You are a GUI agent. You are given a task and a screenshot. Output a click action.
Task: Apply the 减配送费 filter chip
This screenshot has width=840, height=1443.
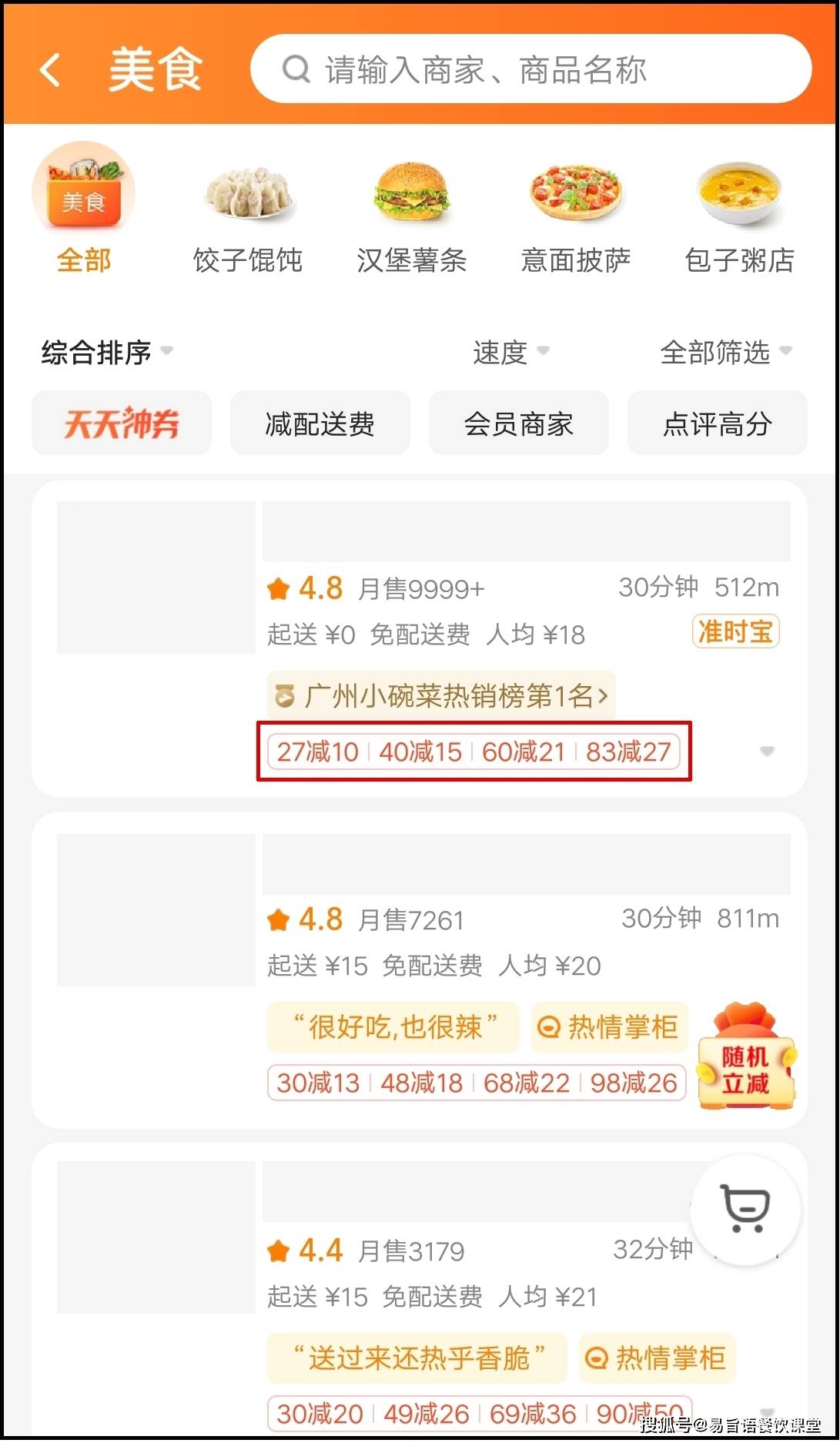click(x=320, y=424)
